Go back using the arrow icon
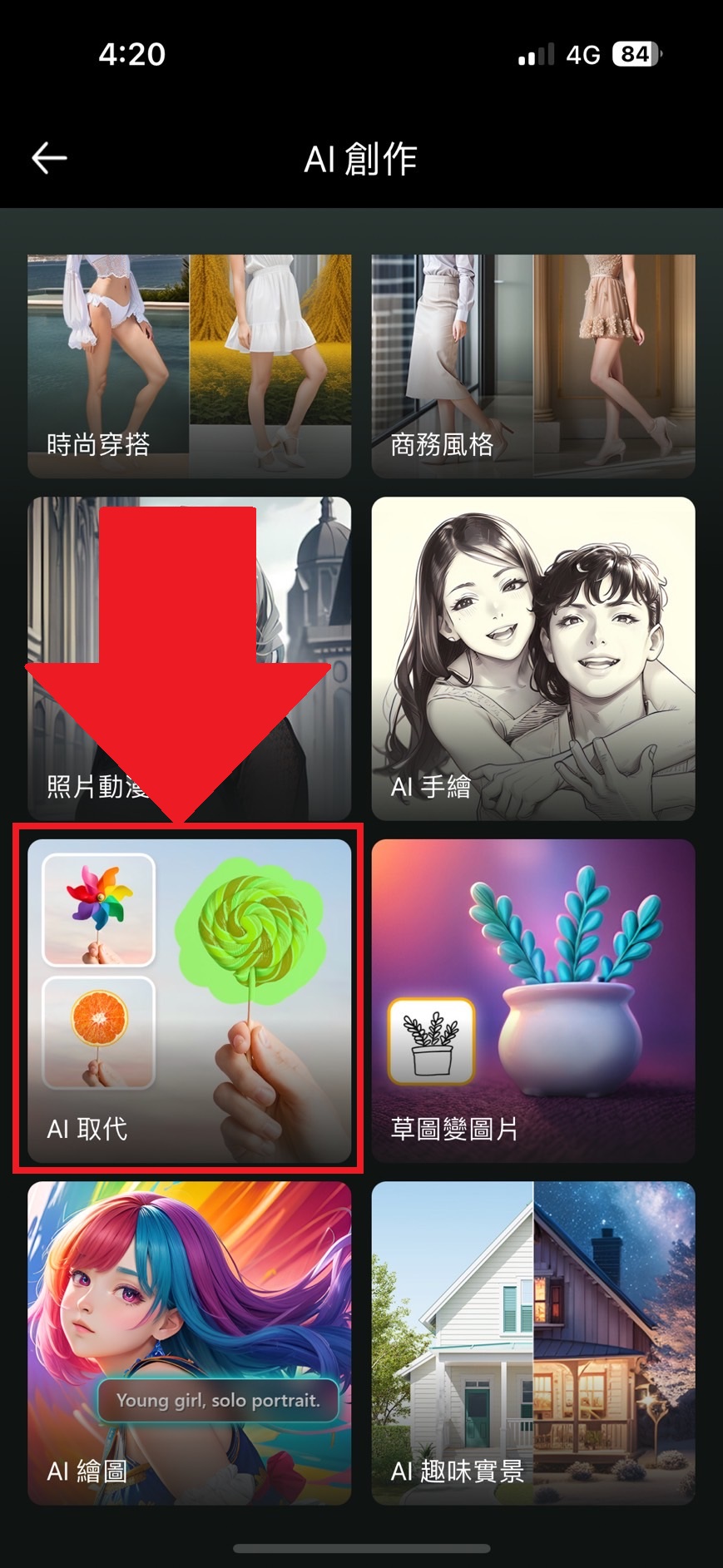The image size is (723, 1568). [49, 157]
